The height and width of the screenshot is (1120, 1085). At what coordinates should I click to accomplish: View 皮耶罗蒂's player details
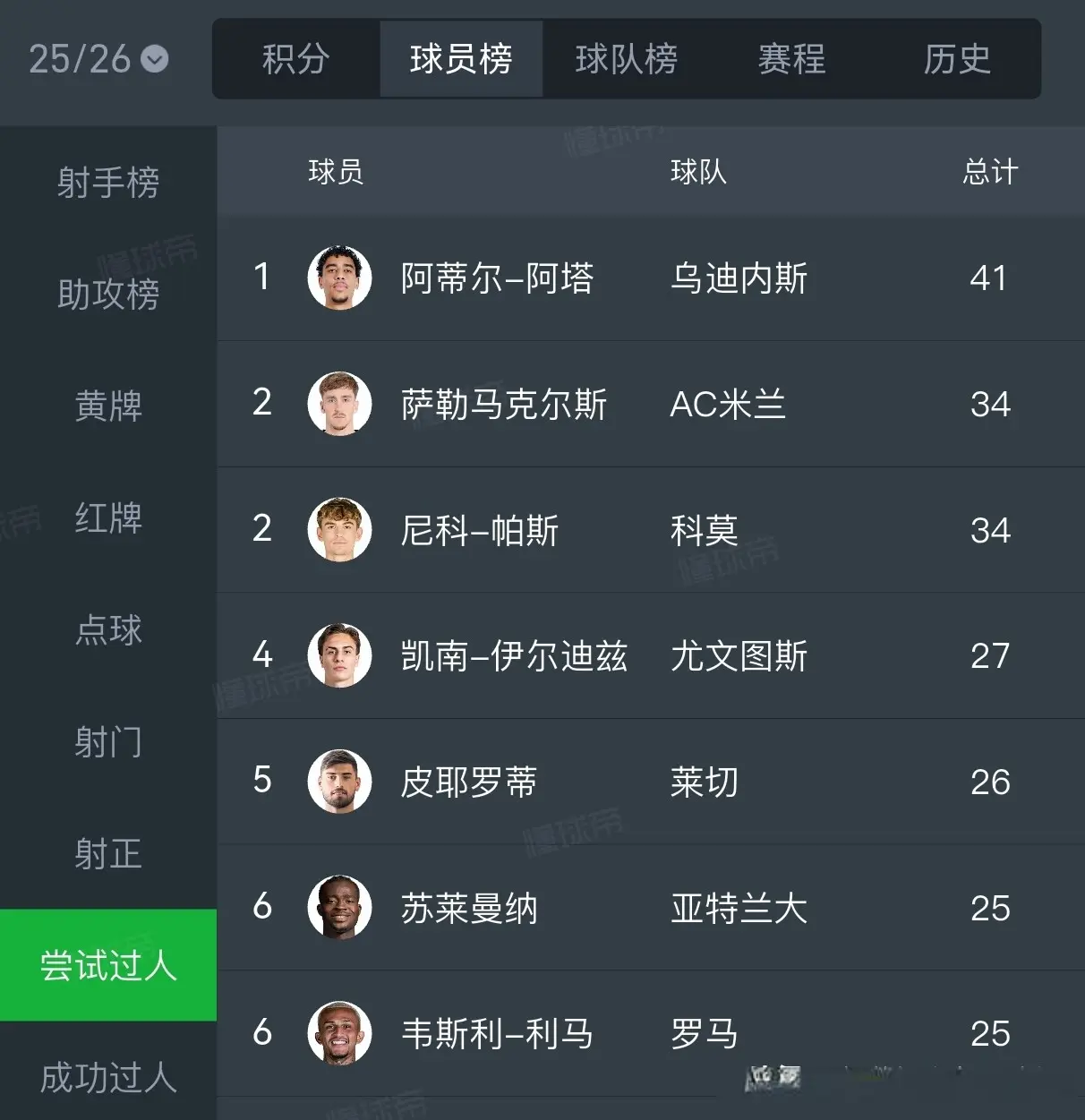468,782
